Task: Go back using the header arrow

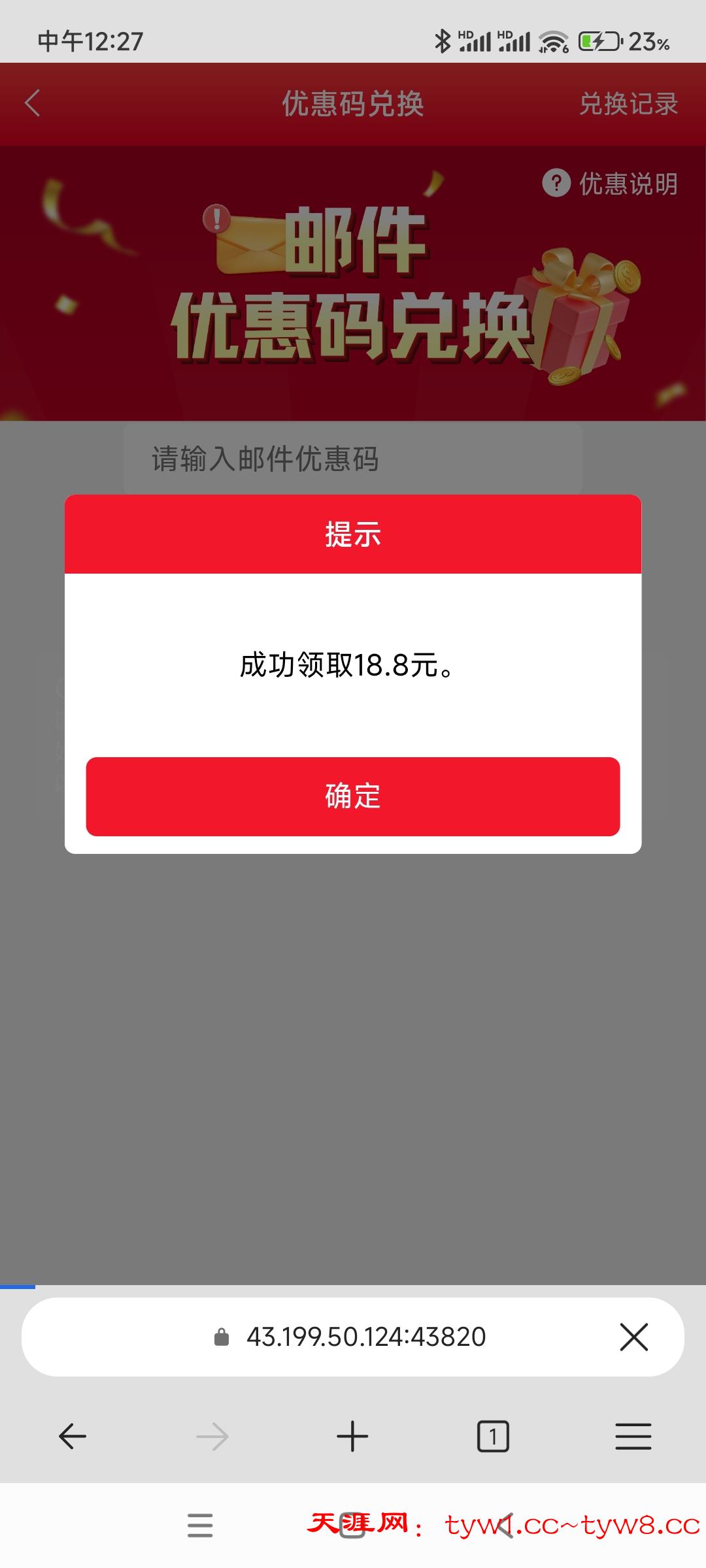Action: [x=33, y=103]
